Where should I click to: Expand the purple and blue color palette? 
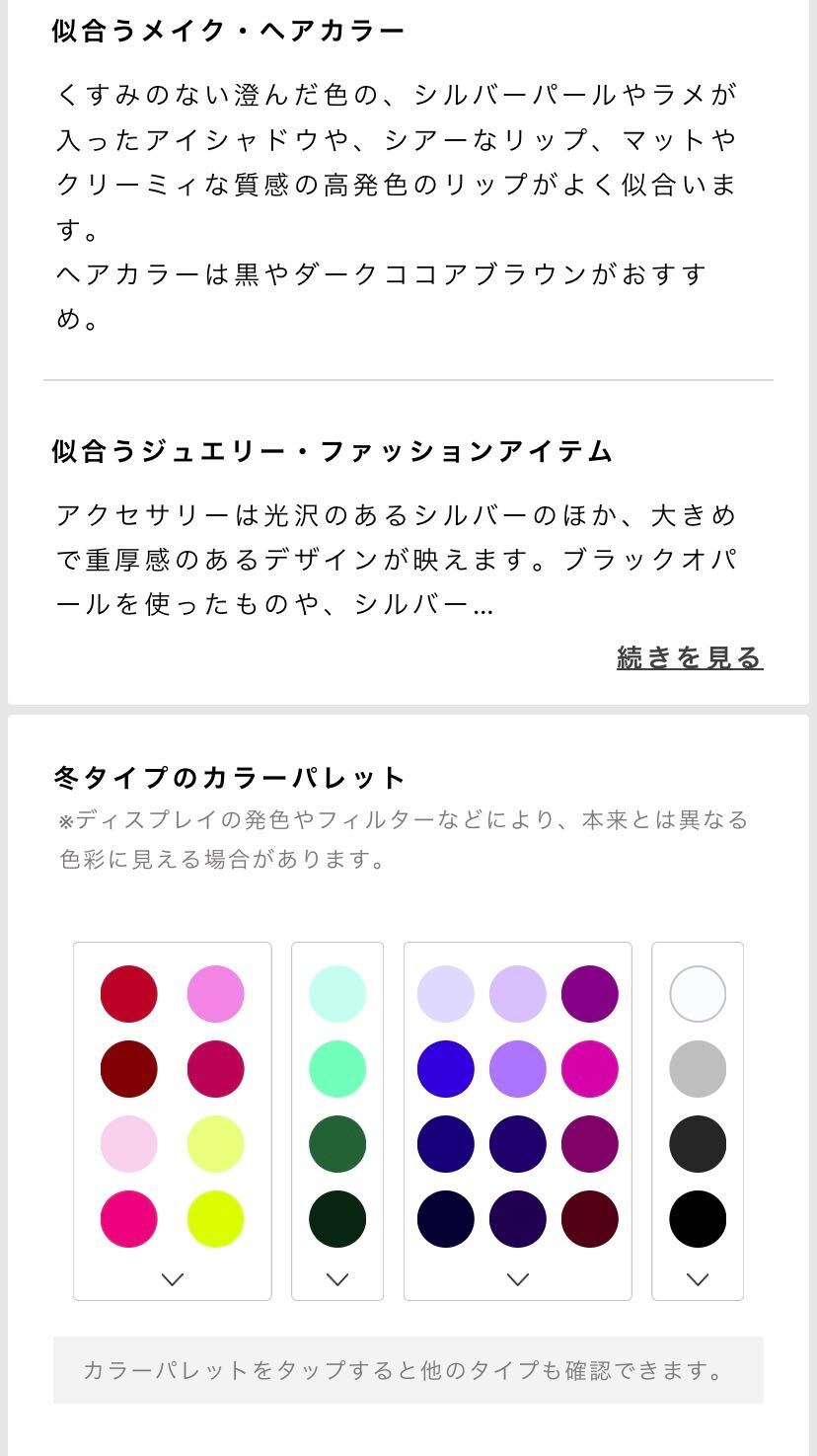click(518, 1279)
